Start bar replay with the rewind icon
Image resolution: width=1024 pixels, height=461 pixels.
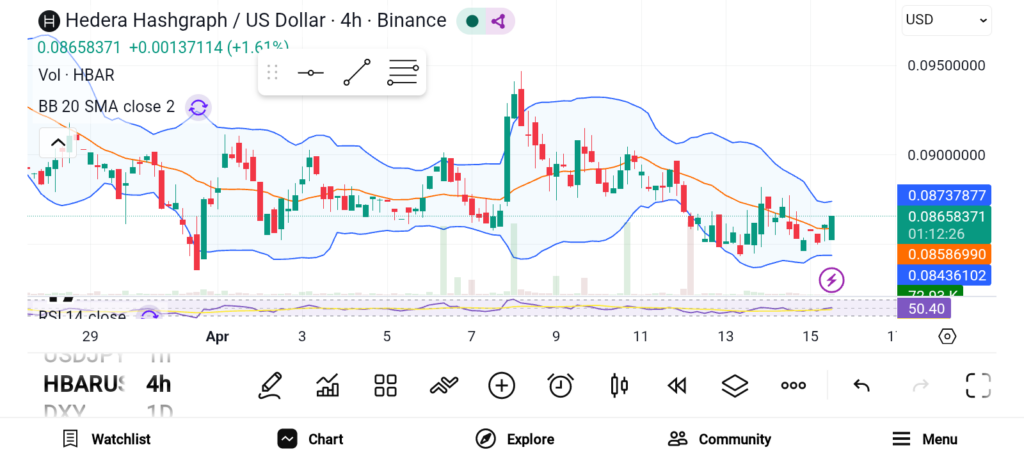click(x=677, y=385)
